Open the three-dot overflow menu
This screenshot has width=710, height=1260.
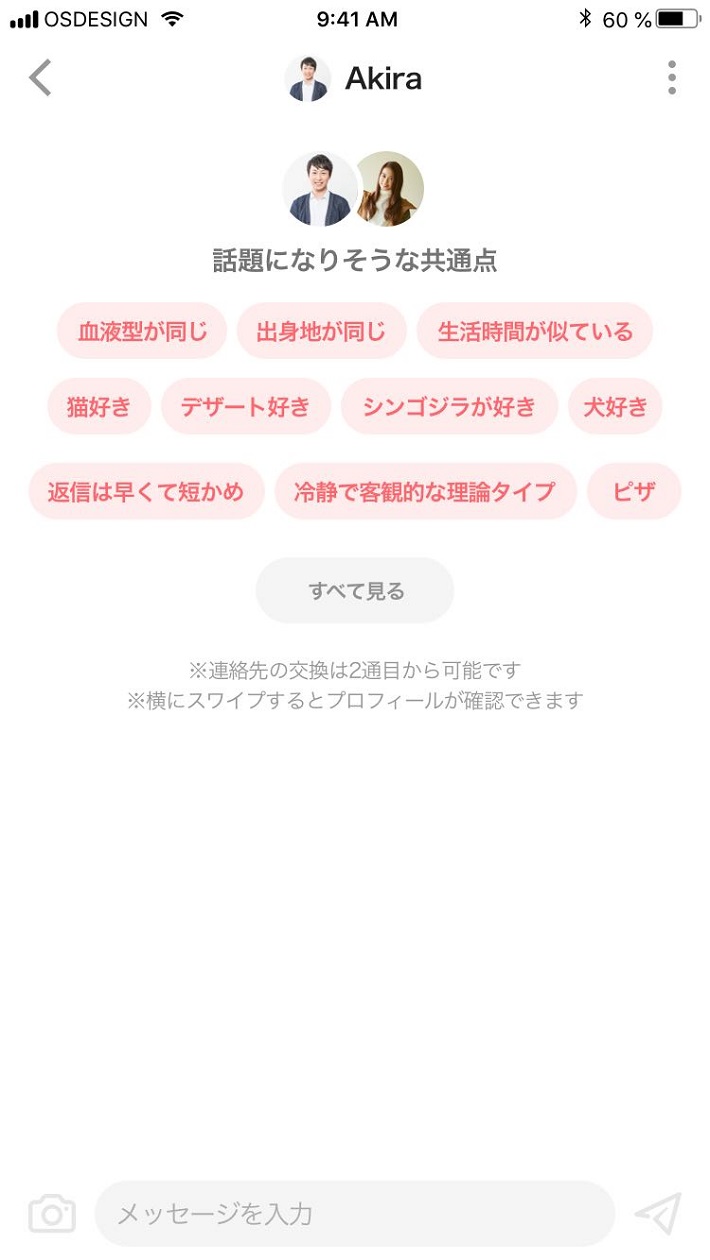click(671, 78)
